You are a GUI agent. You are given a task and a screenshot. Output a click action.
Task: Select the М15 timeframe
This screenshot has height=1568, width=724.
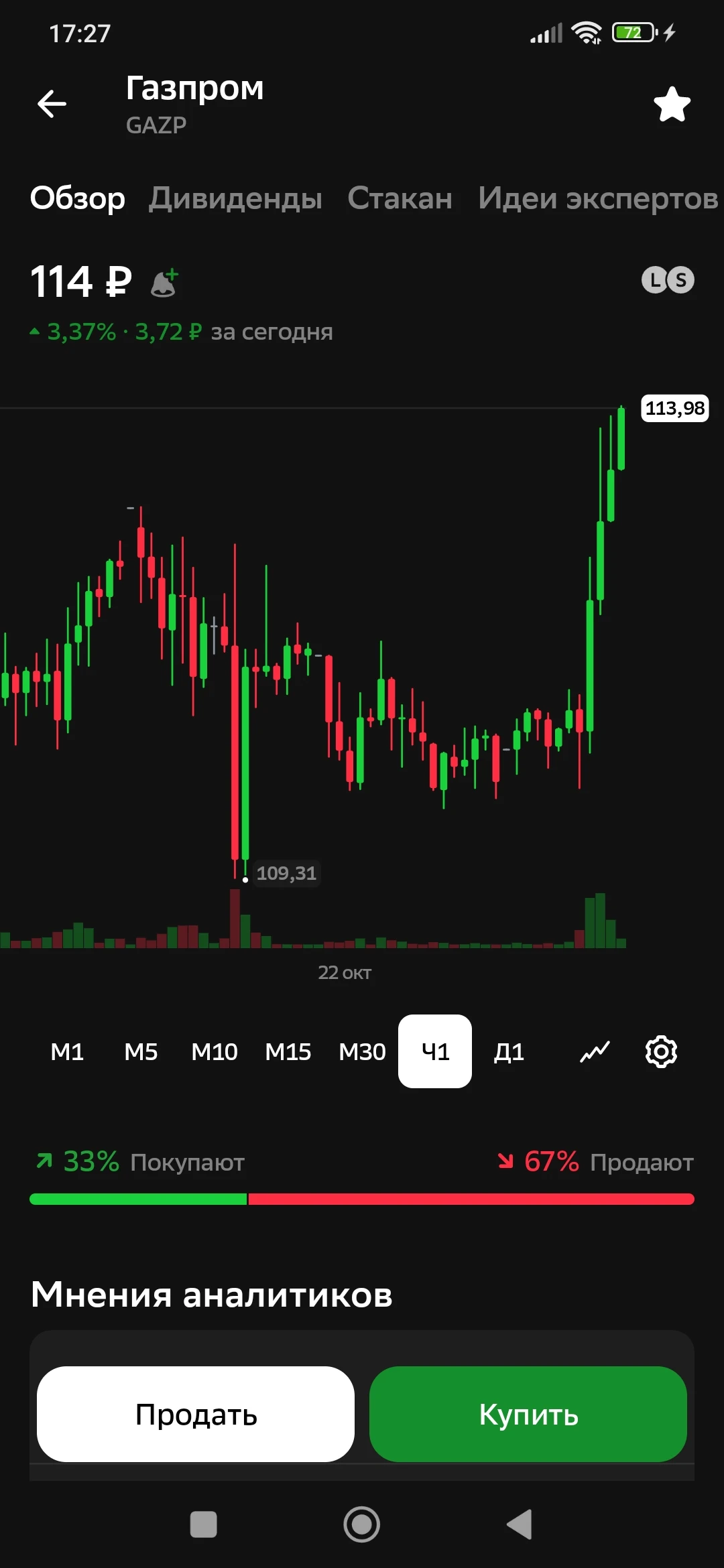[x=288, y=1051]
